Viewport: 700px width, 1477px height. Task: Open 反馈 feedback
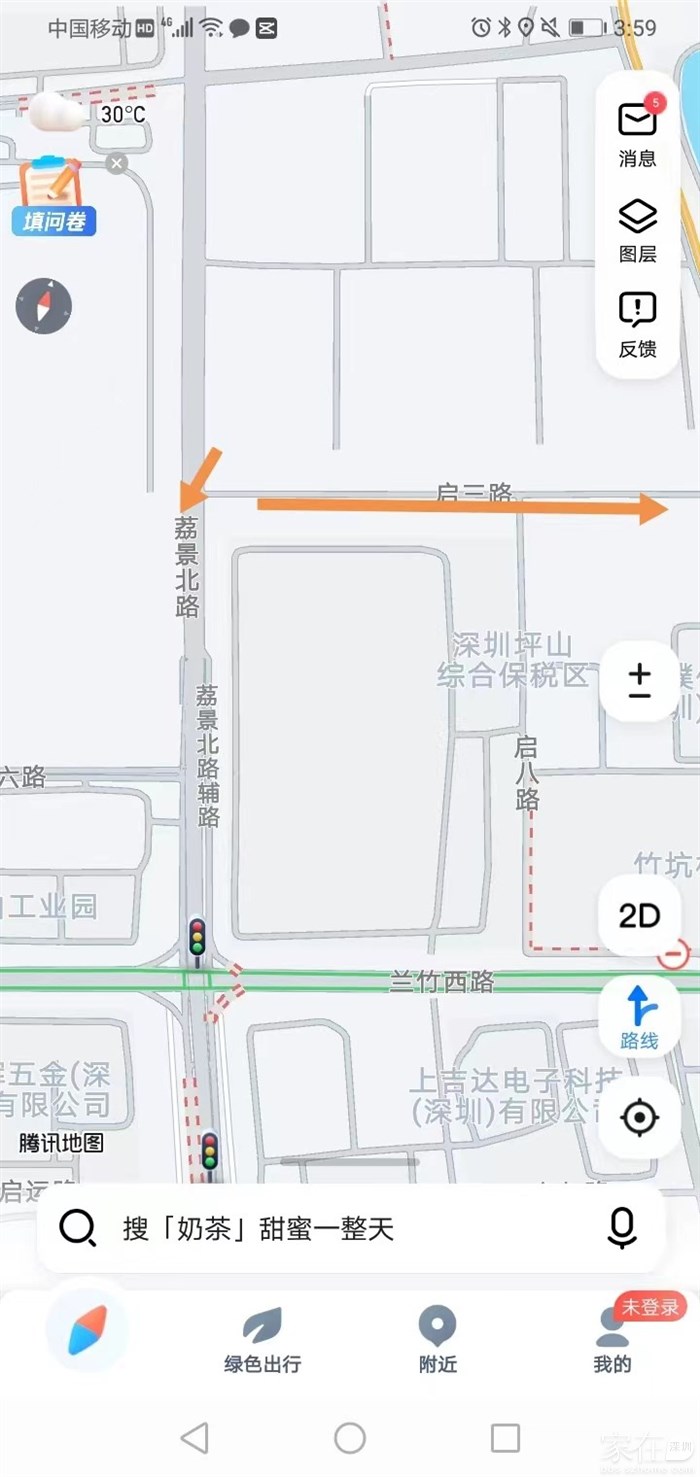click(x=637, y=324)
